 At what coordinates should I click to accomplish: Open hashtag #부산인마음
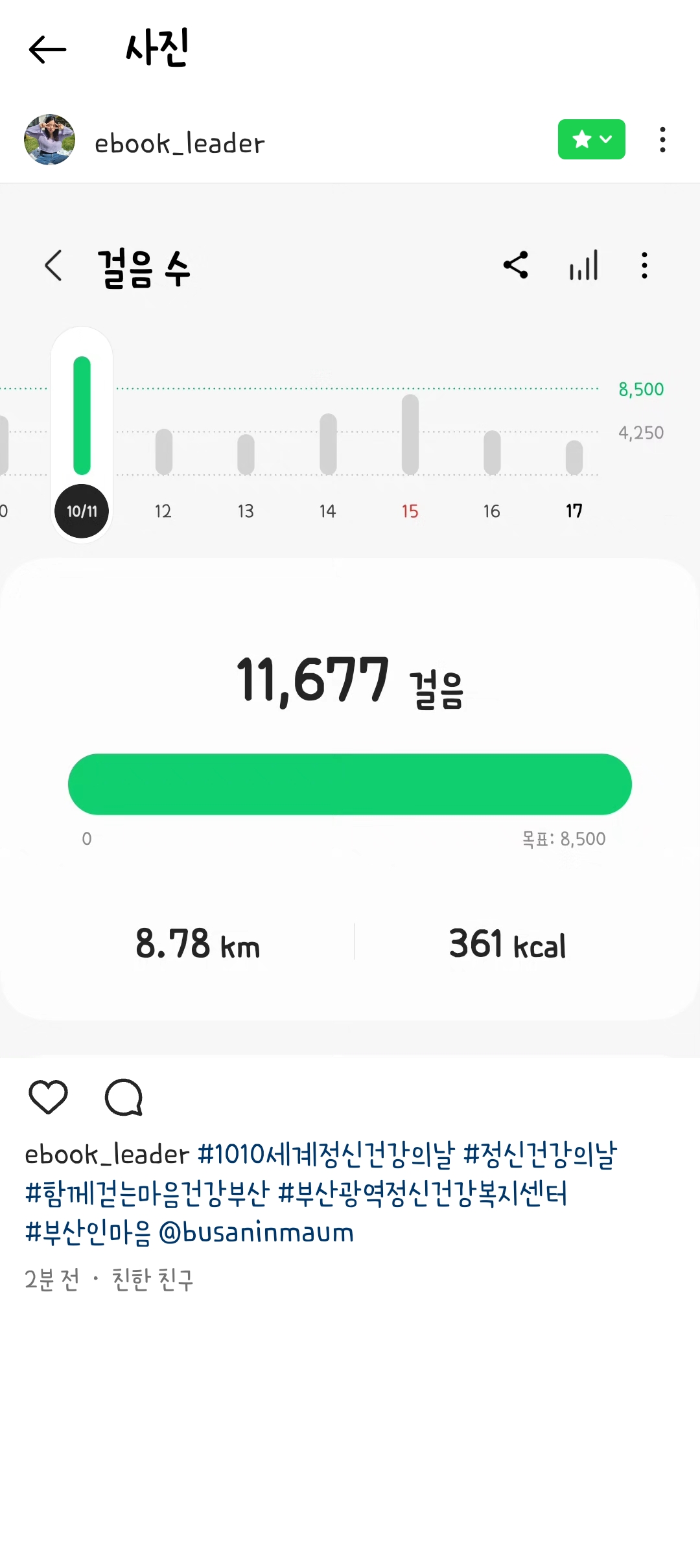pos(87,1232)
